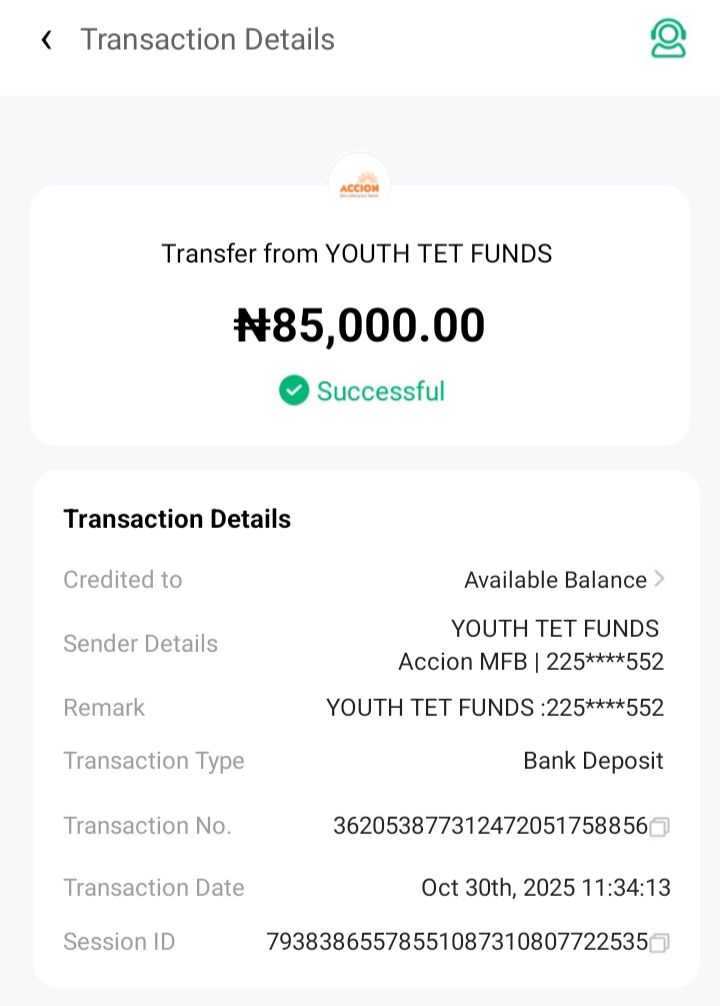
Task: Go back from Transaction Details
Action: coord(46,40)
